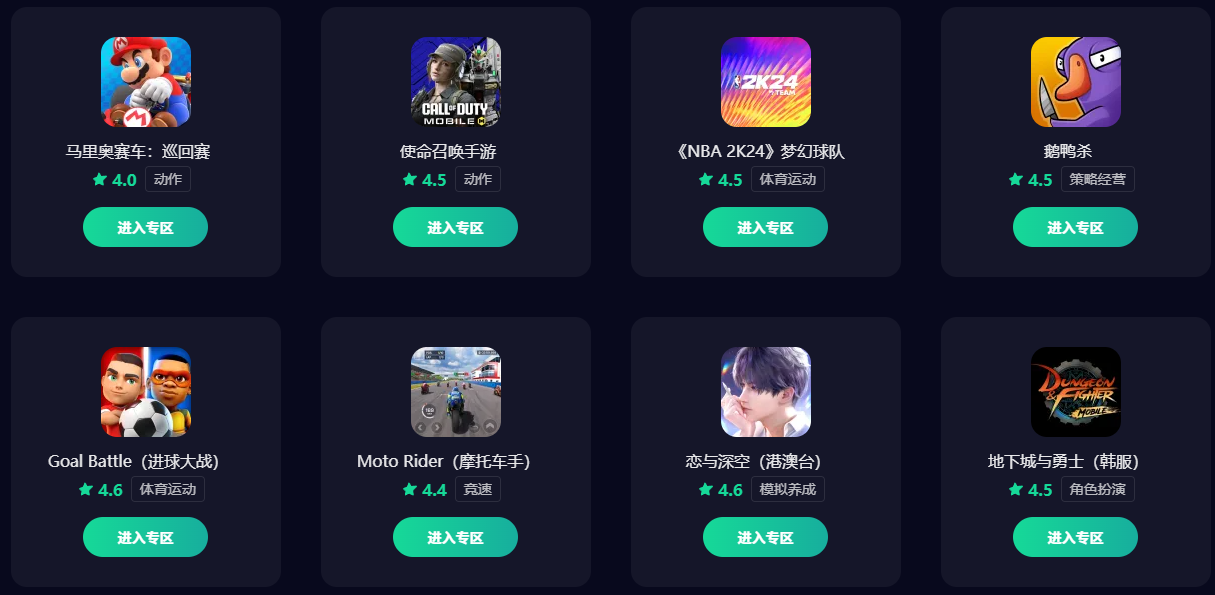Tap 进入专区 under 马里奥赛车：巡回赛
The width and height of the screenshot is (1215, 595).
(x=145, y=227)
